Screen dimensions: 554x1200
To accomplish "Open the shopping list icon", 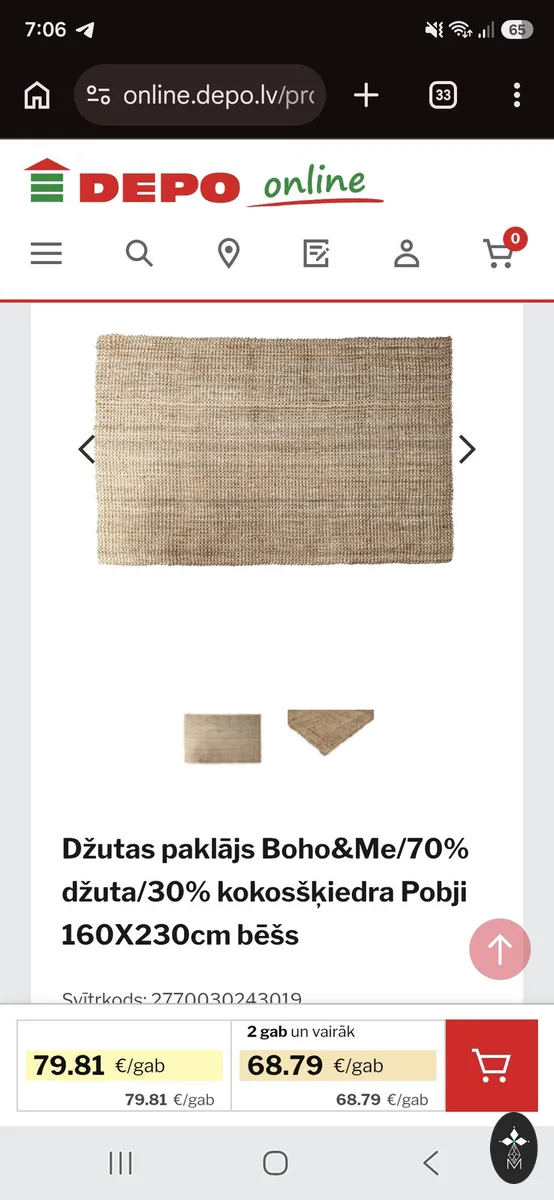I will [x=316, y=254].
